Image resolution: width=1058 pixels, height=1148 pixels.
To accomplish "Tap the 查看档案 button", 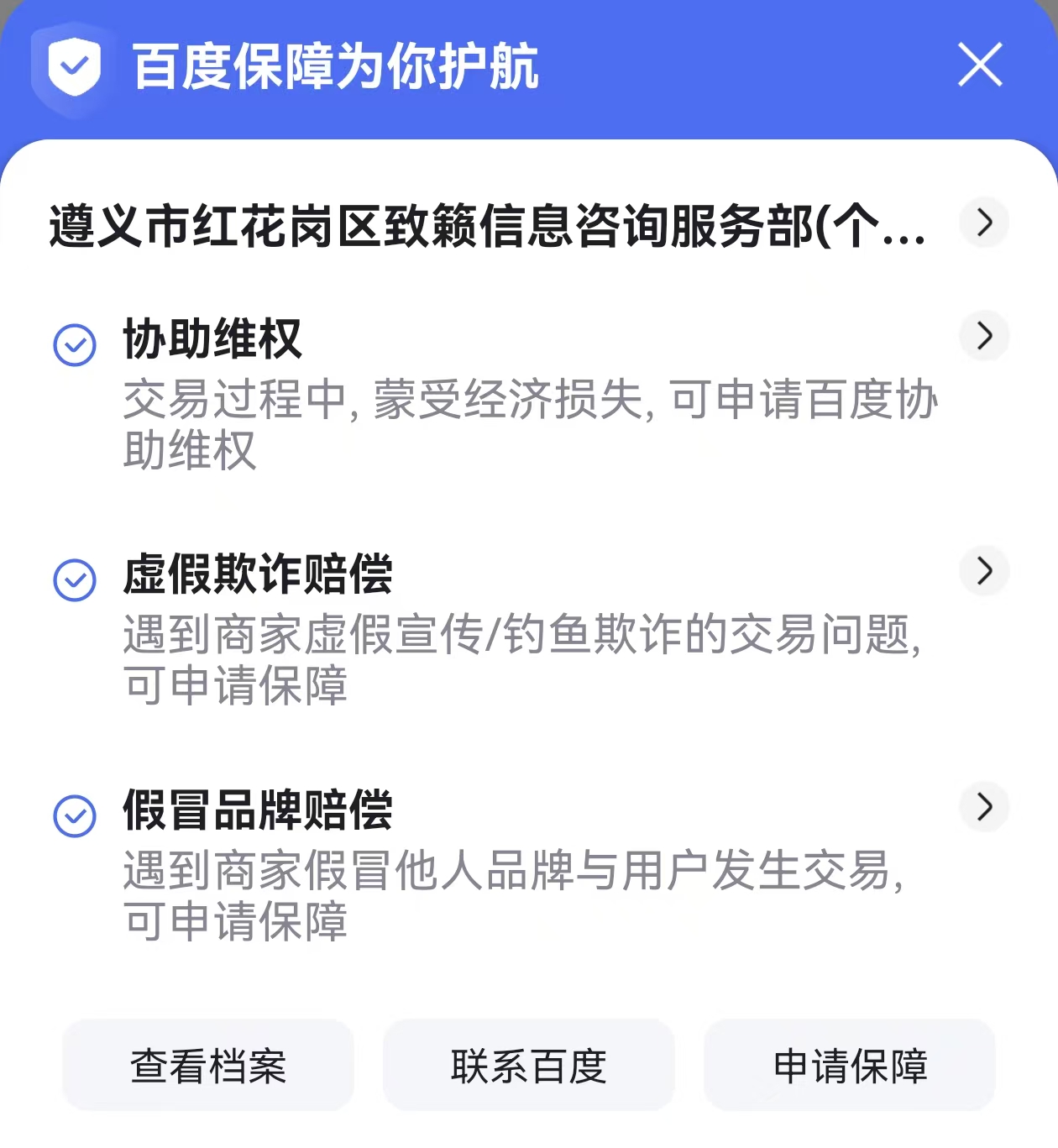I will pyautogui.click(x=208, y=1066).
